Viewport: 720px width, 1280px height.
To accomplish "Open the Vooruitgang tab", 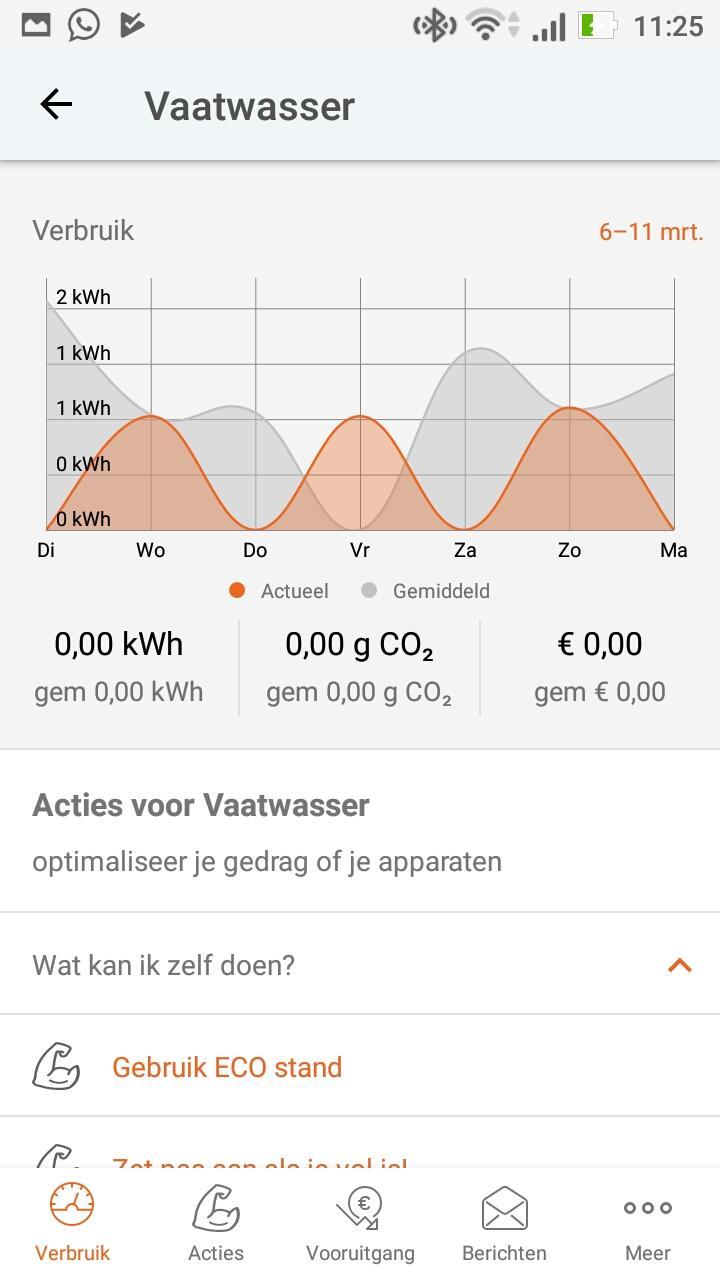I will point(360,1223).
